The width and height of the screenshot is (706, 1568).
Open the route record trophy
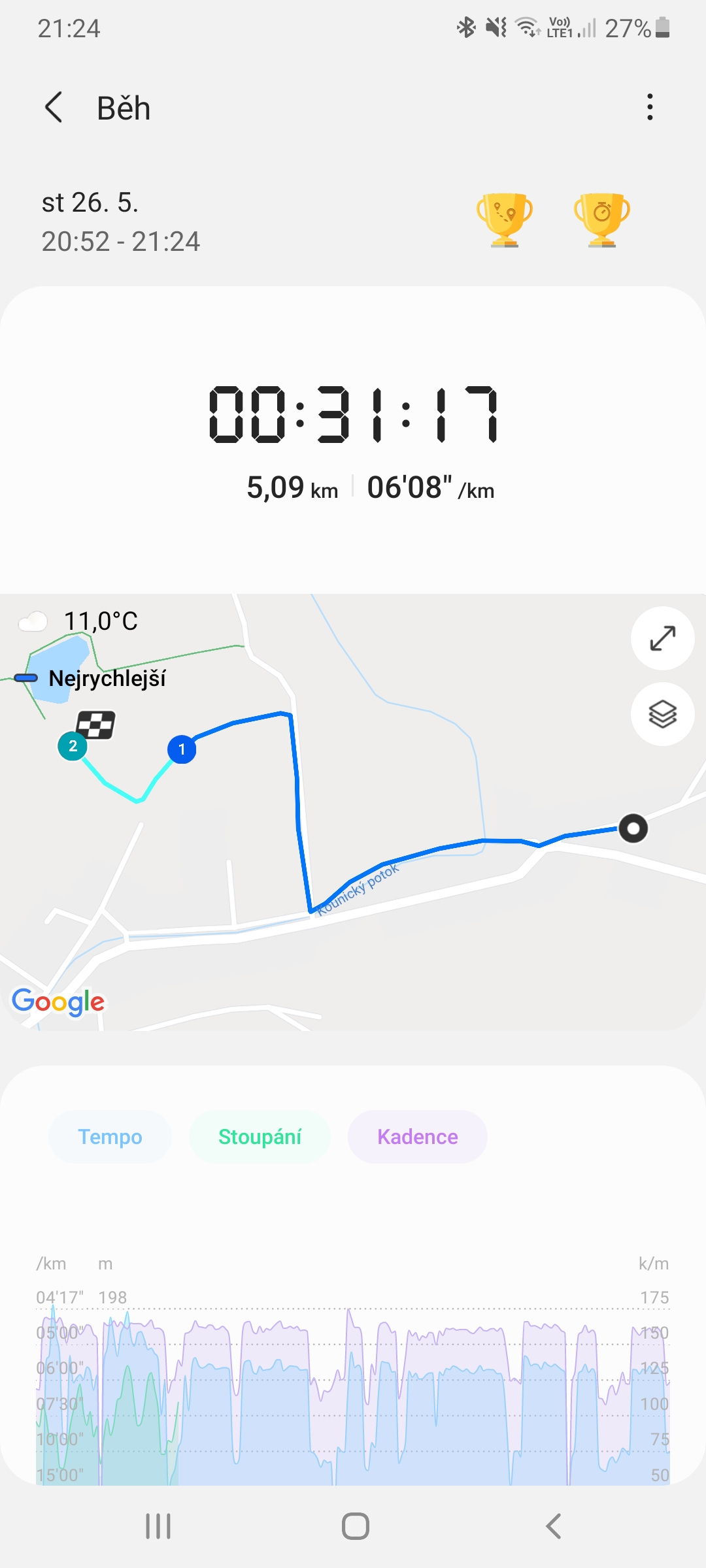(x=505, y=220)
